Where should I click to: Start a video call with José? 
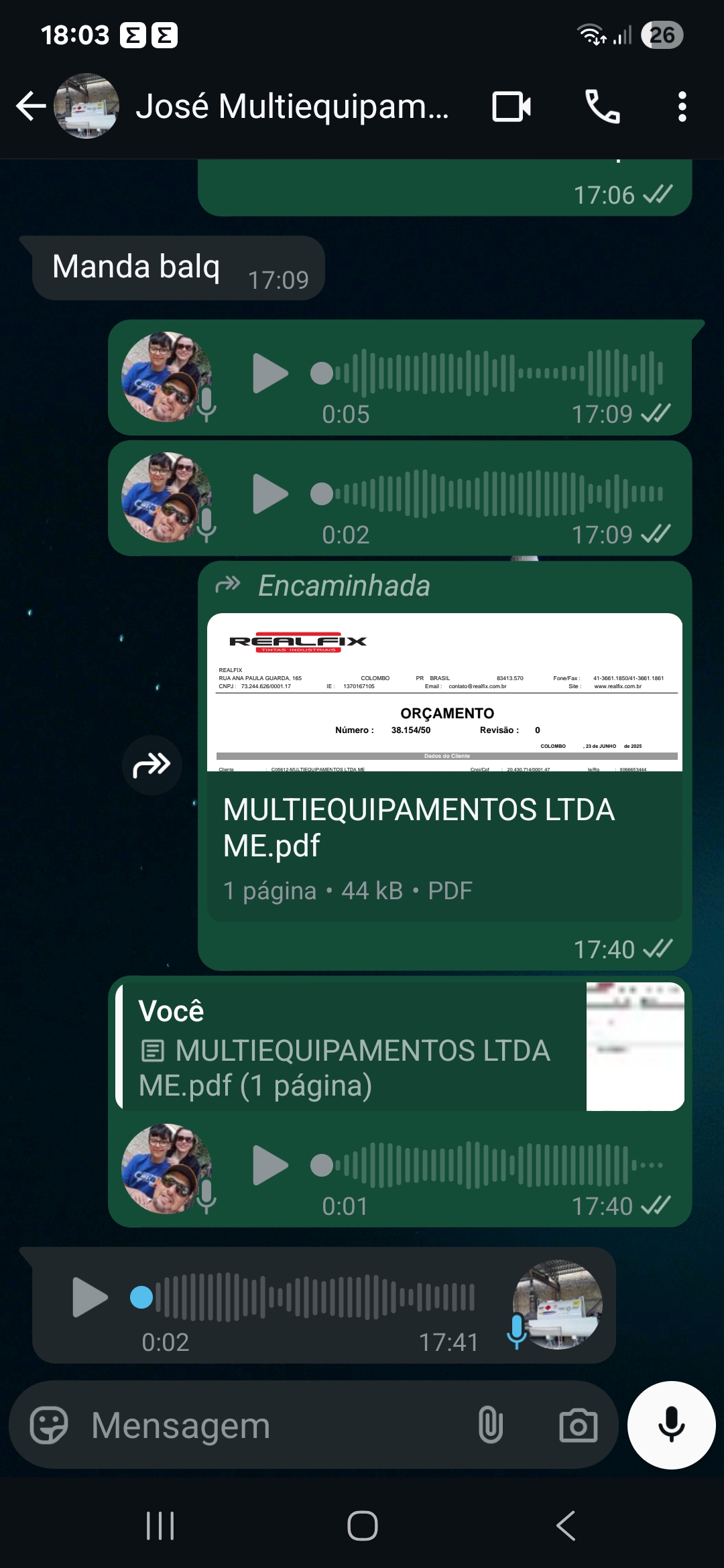(x=511, y=106)
